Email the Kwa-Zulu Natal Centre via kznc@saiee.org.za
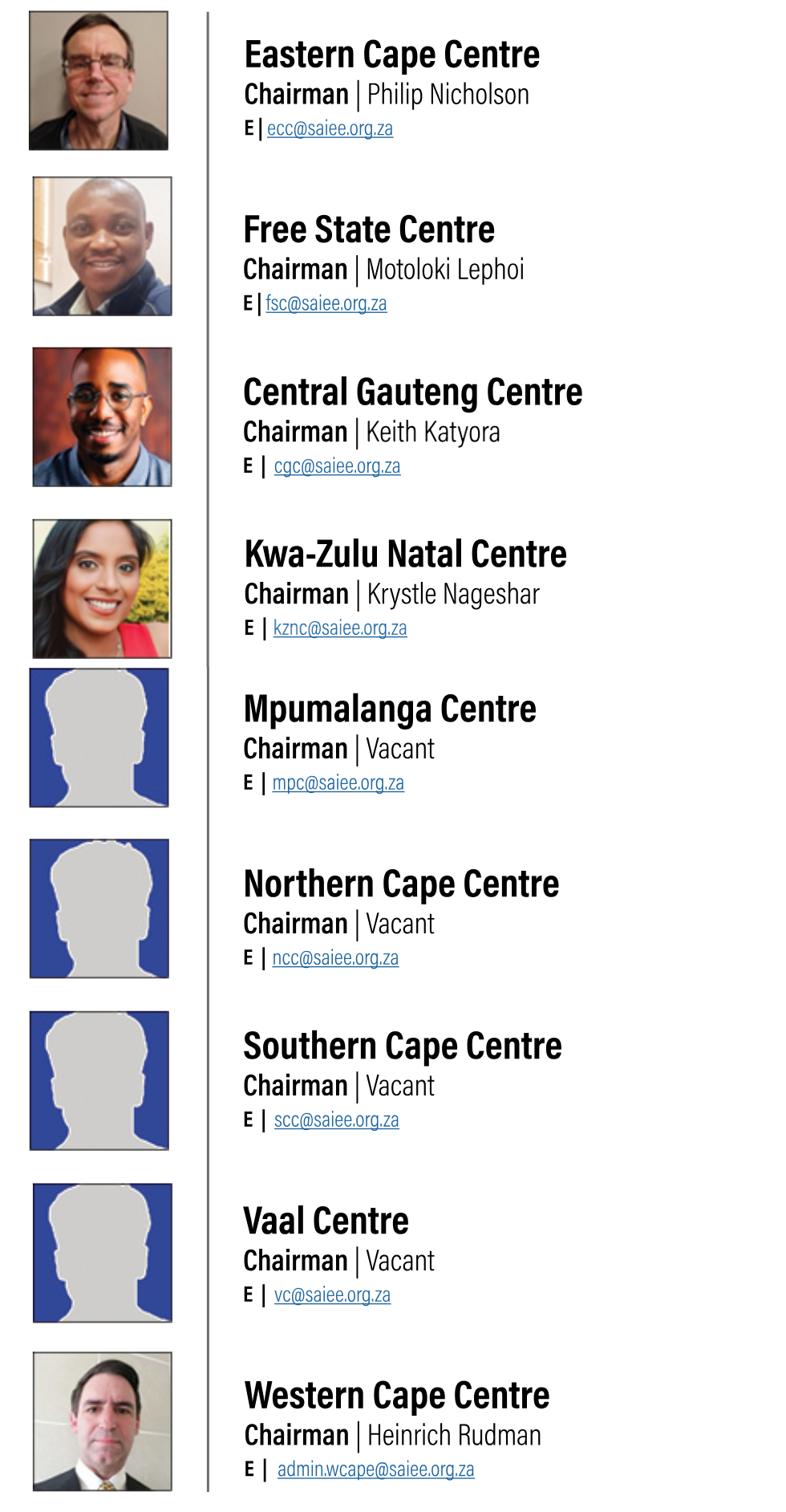786x1512 pixels. [x=339, y=628]
